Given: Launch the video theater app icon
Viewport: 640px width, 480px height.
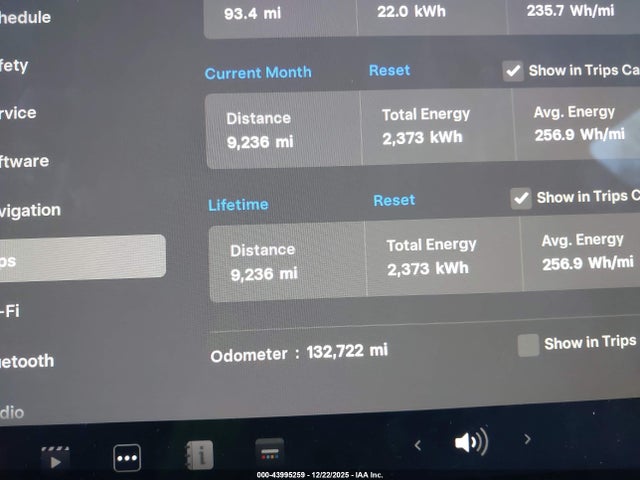Looking at the screenshot, I should 55,459.
